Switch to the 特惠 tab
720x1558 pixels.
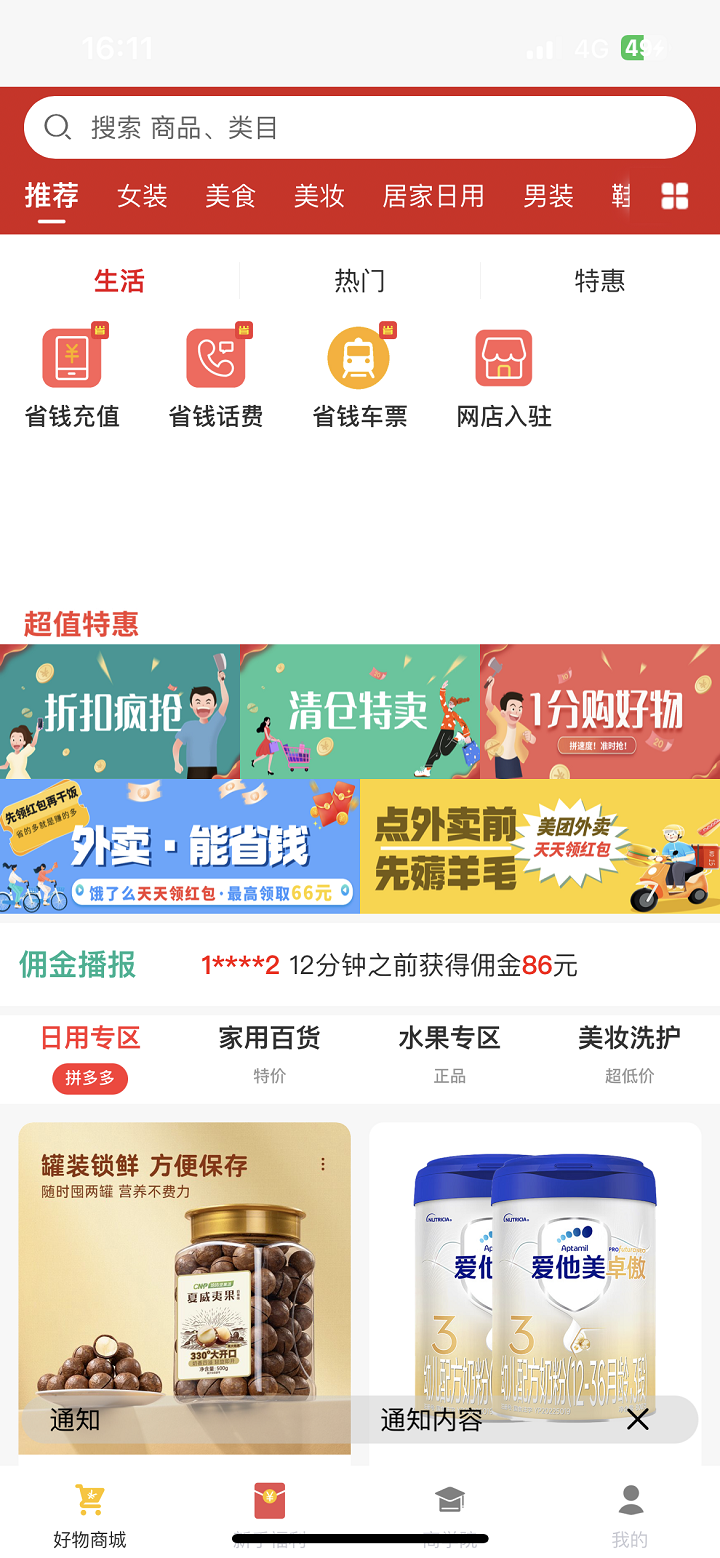pos(600,281)
